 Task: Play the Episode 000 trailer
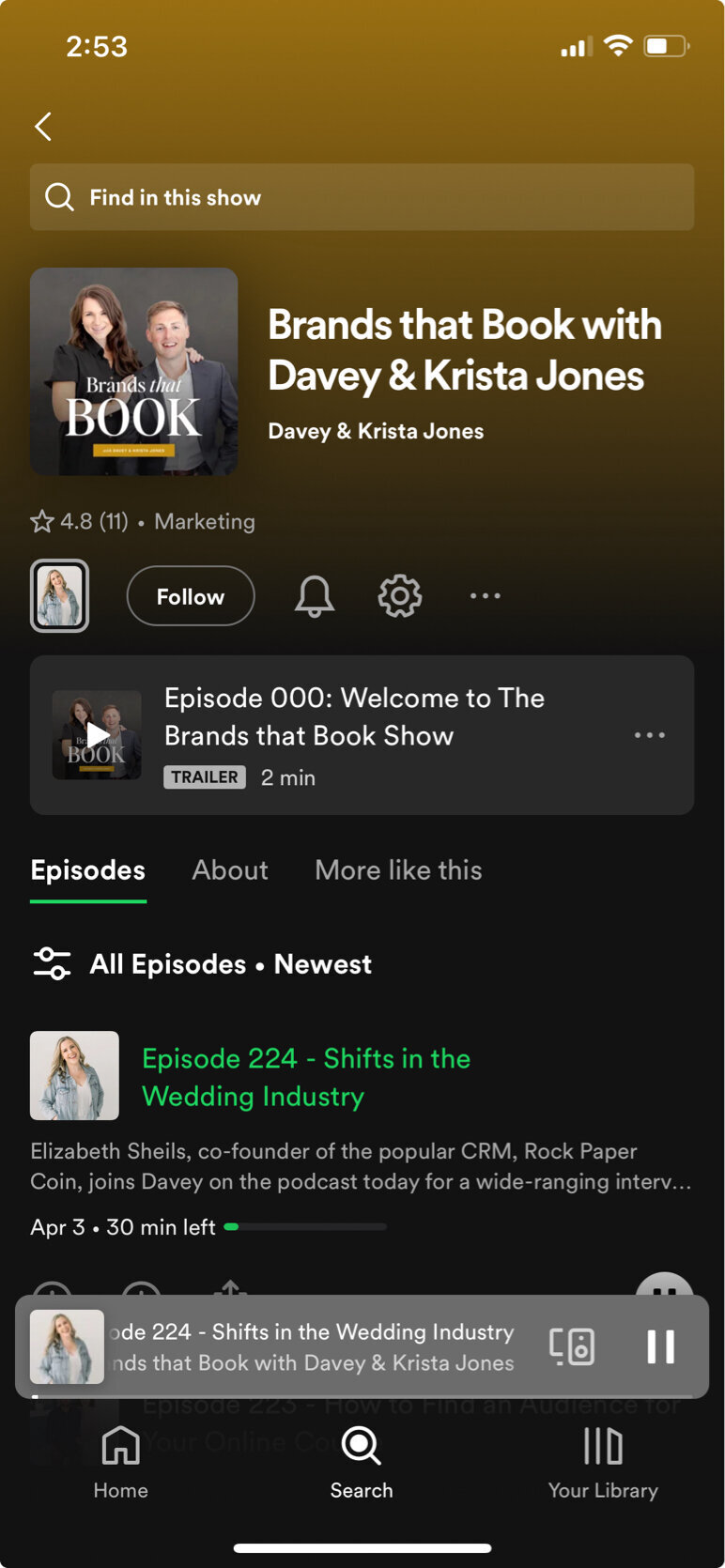click(97, 735)
